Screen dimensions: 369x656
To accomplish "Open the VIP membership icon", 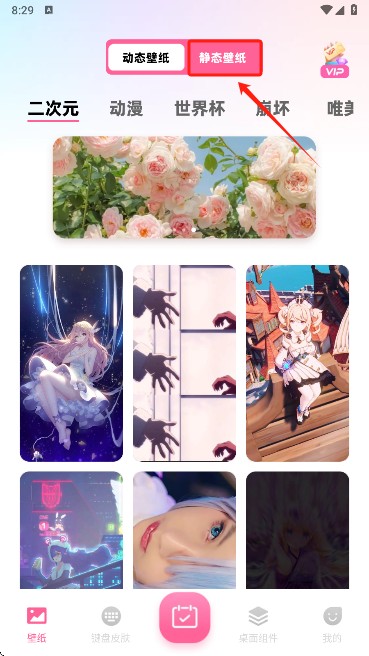I will [x=335, y=60].
